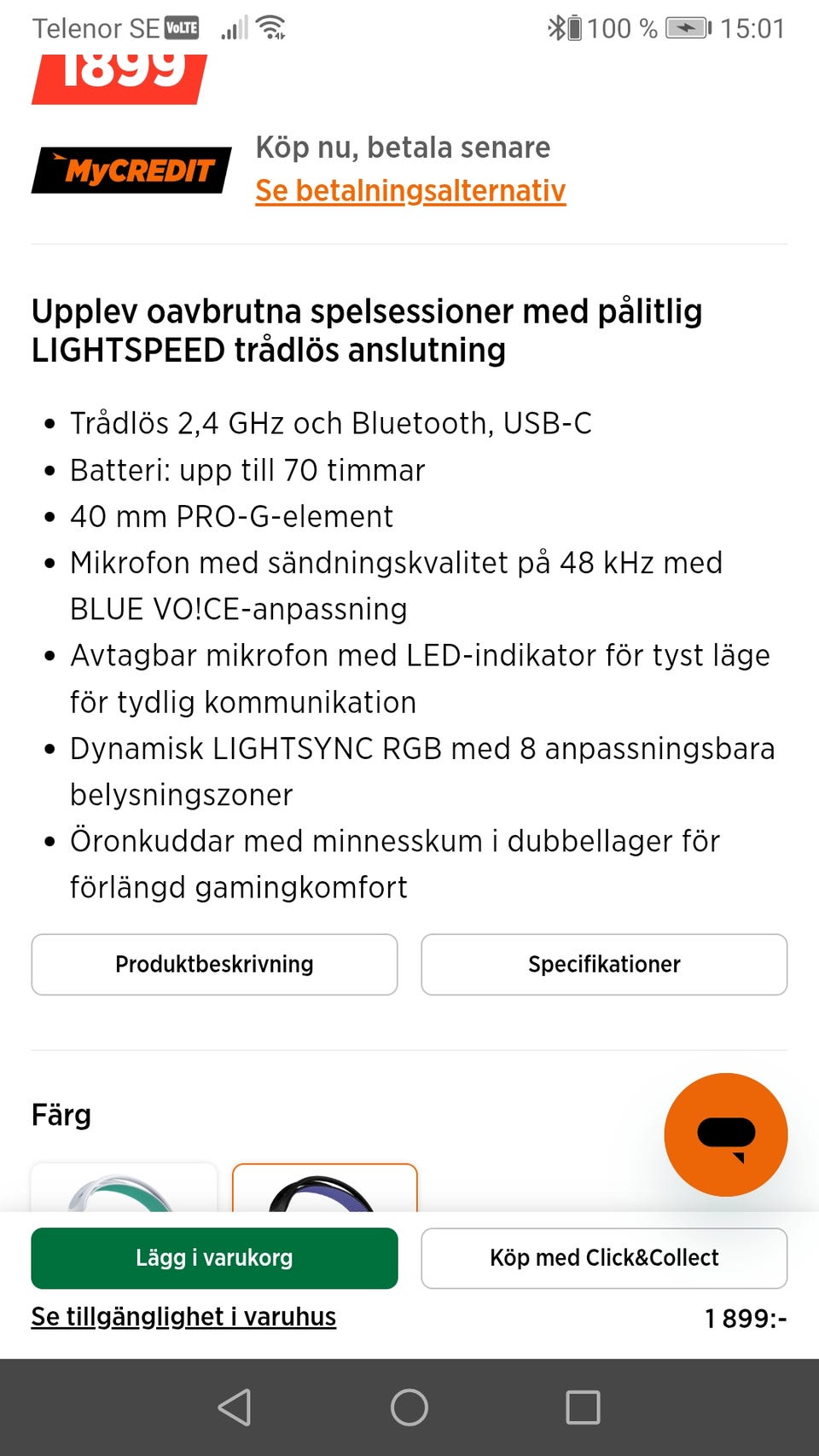Open the orange chat bubble
This screenshot has width=819, height=1456.
pos(725,1134)
